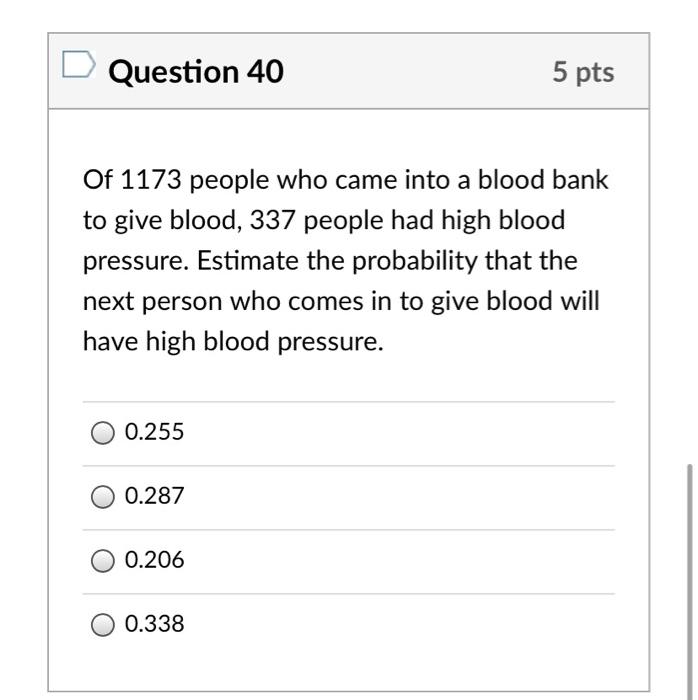Select the answer 0.255
Viewport: 698px width, 700px height.
[x=103, y=433]
